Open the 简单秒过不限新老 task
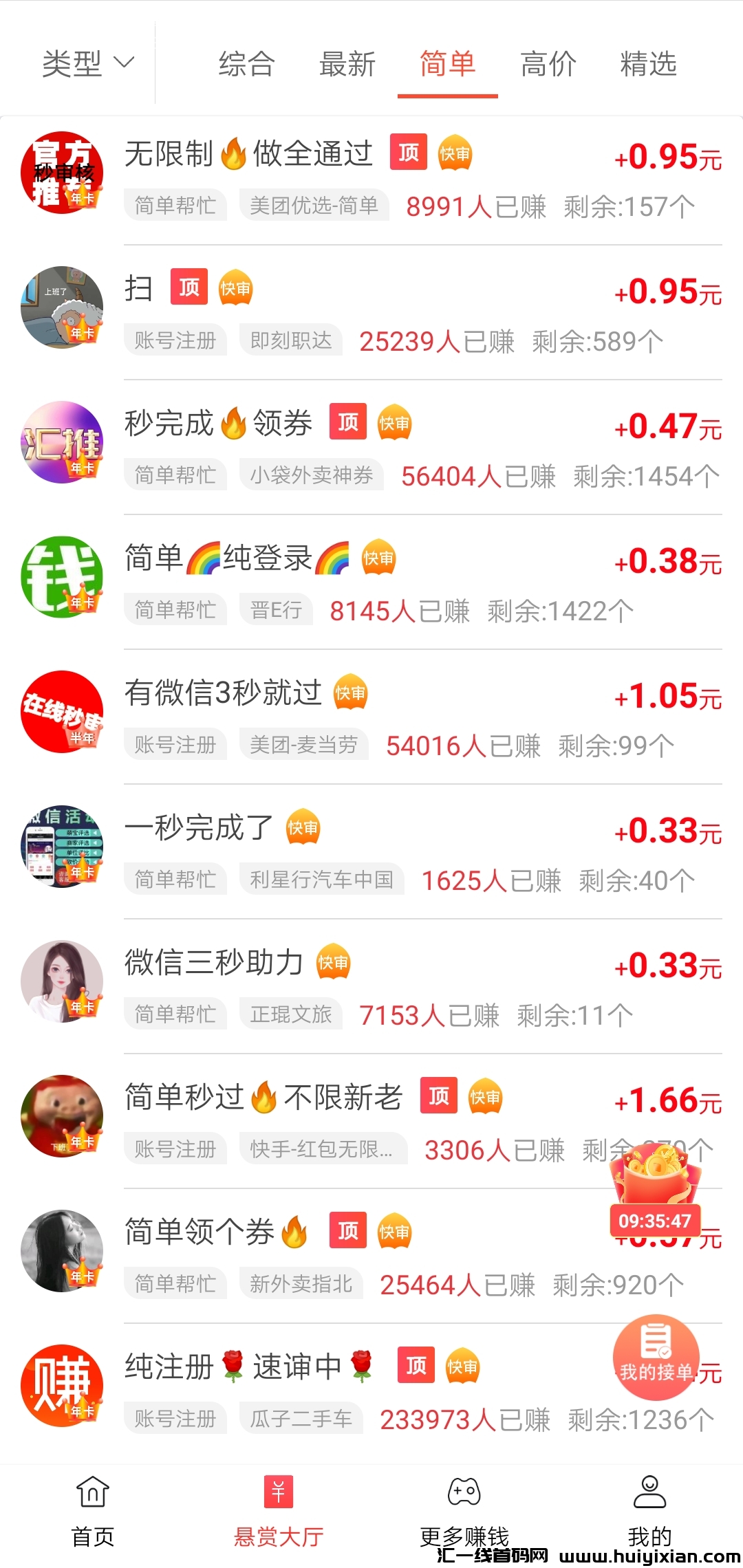The height and width of the screenshot is (1568, 743). (263, 1097)
